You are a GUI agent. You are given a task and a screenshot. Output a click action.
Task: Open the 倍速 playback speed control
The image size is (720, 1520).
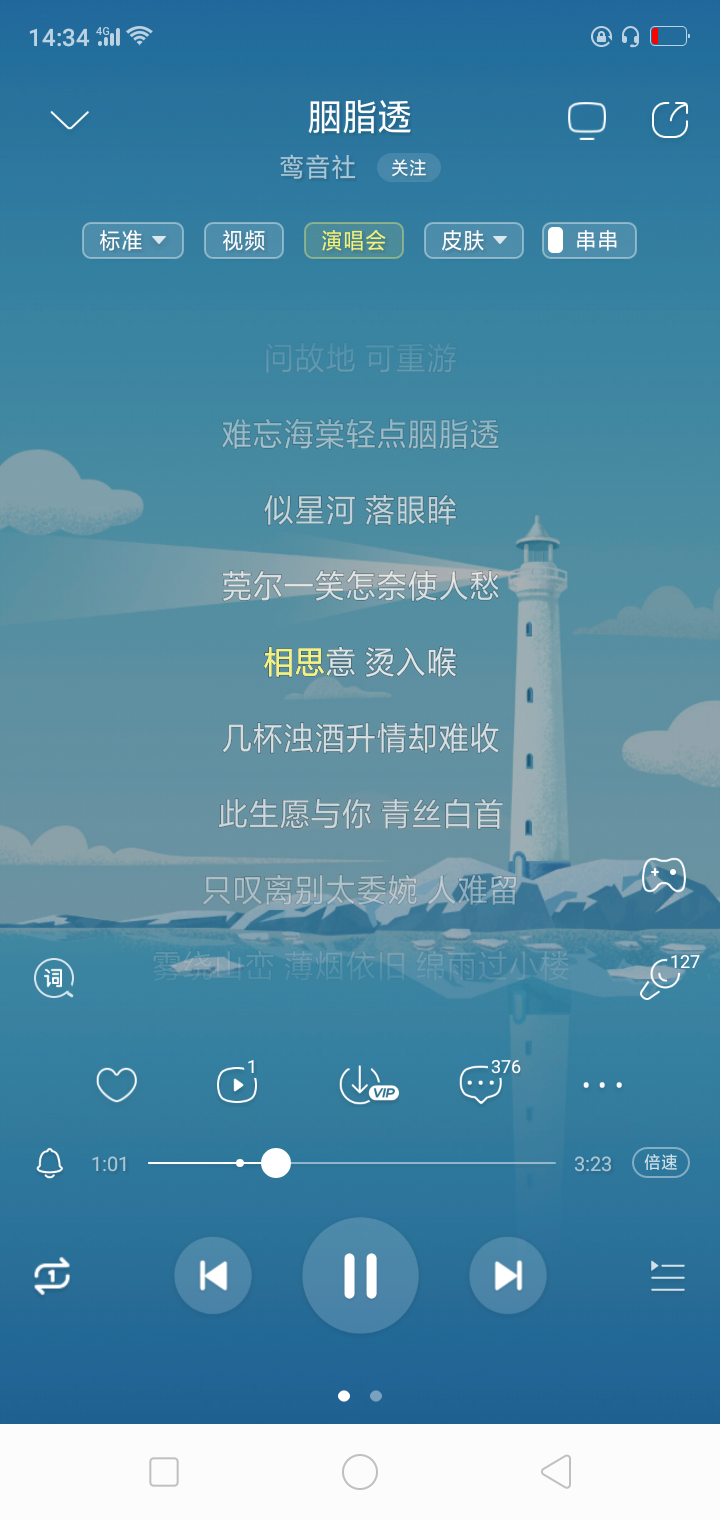[660, 1163]
